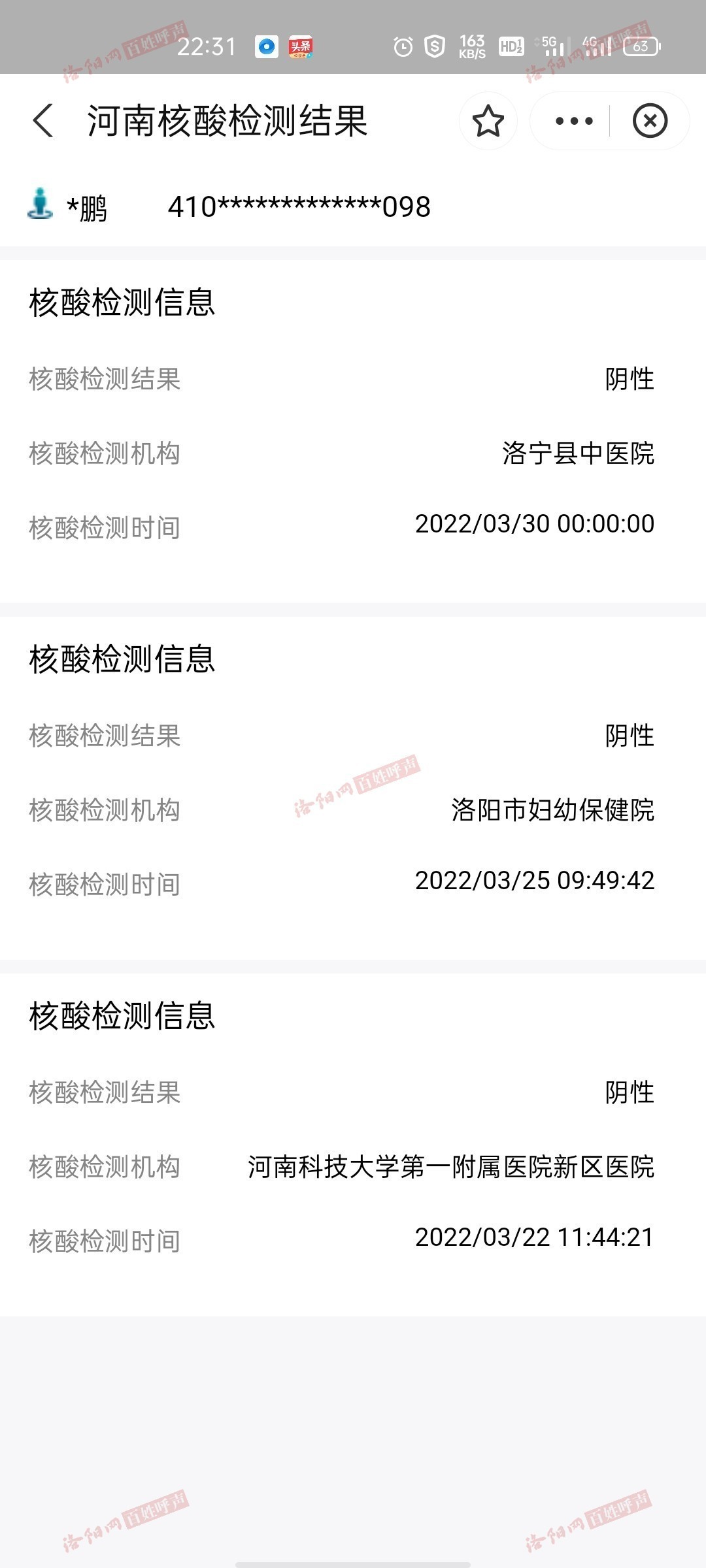This screenshot has height=1568, width=706.
Task: Favorite this mini program with the star
Action: pyautogui.click(x=488, y=121)
